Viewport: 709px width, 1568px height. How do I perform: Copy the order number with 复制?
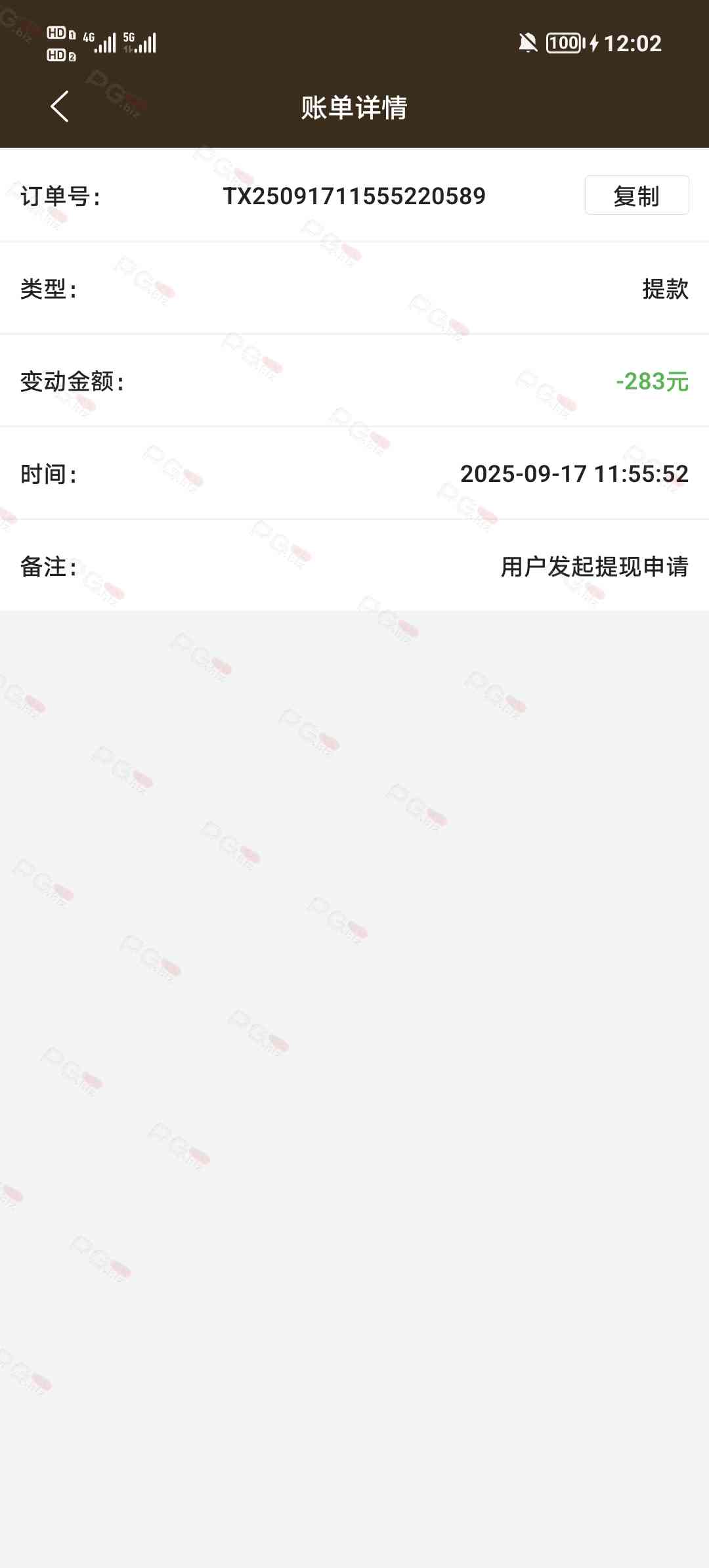tap(636, 196)
